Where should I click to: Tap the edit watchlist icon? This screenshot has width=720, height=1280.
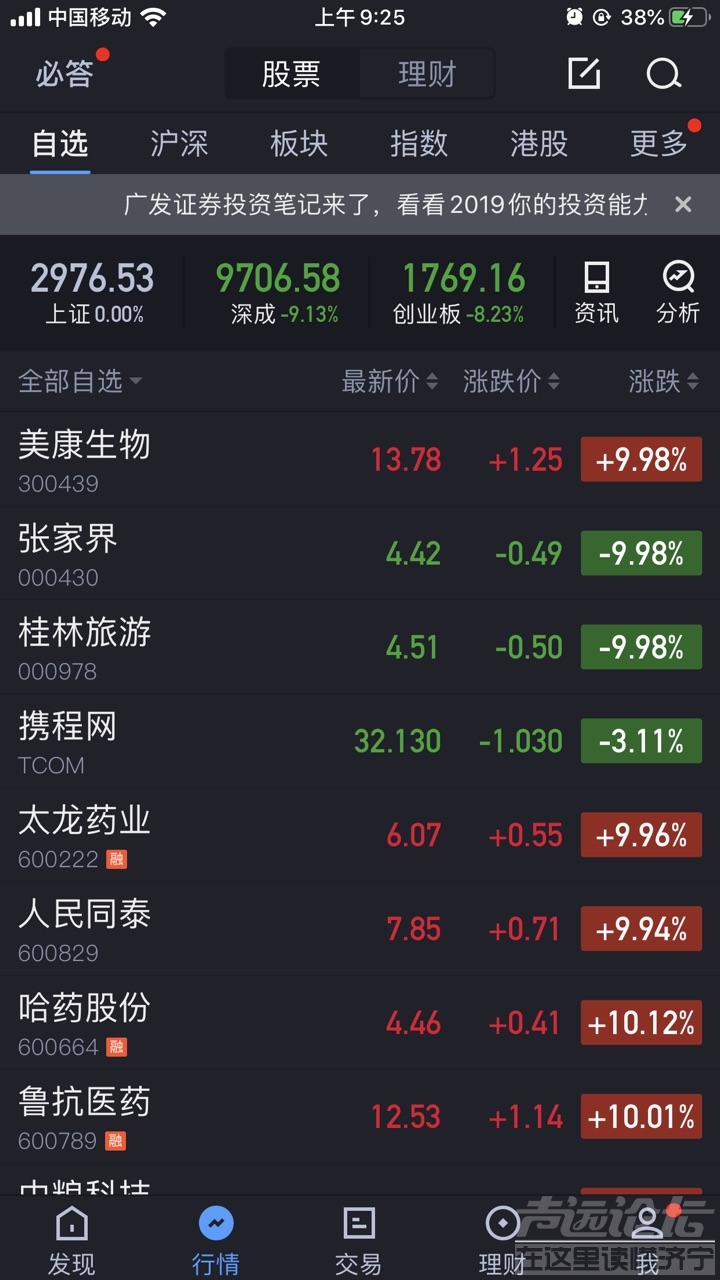tap(584, 74)
